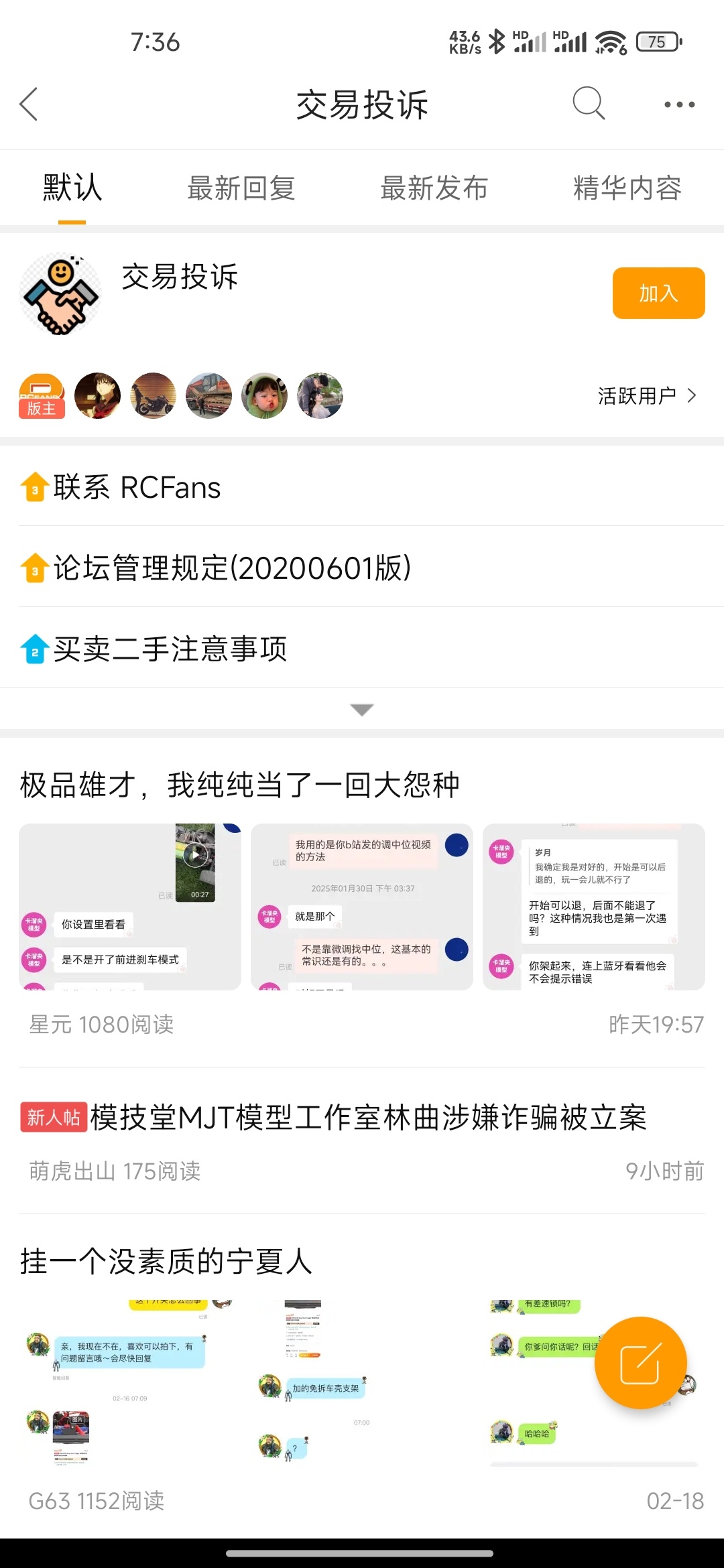The image size is (724, 1568).
Task: Switch to the 最新回复 tab
Action: click(x=241, y=188)
